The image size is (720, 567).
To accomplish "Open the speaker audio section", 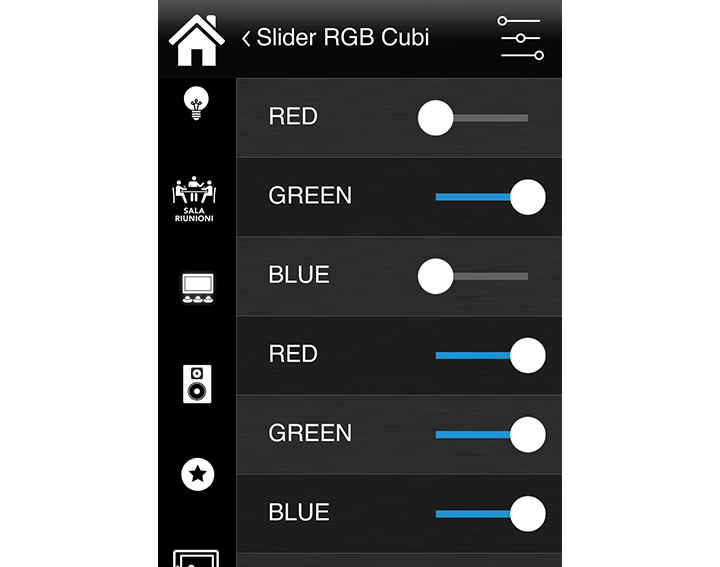I will pos(197,384).
